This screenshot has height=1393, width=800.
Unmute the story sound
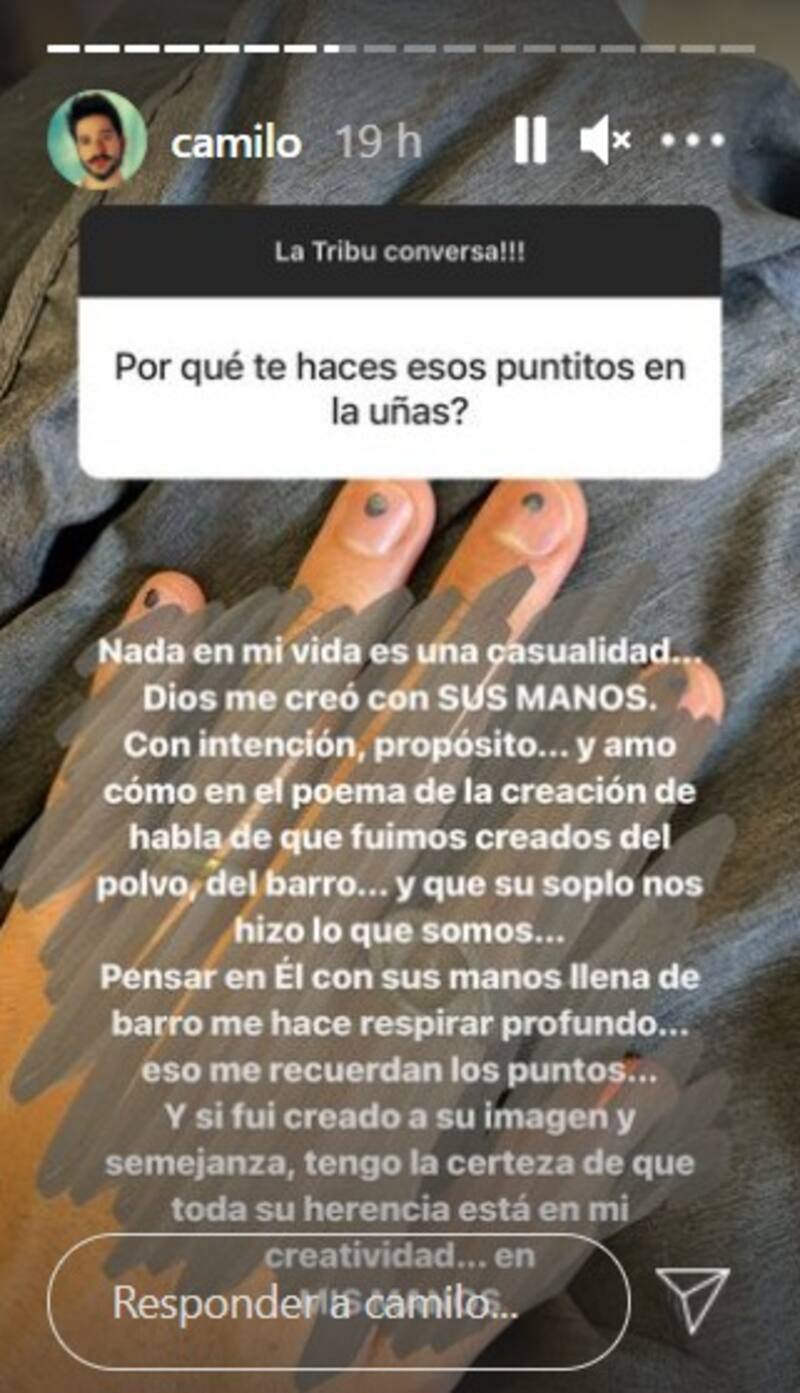pyautogui.click(x=604, y=140)
